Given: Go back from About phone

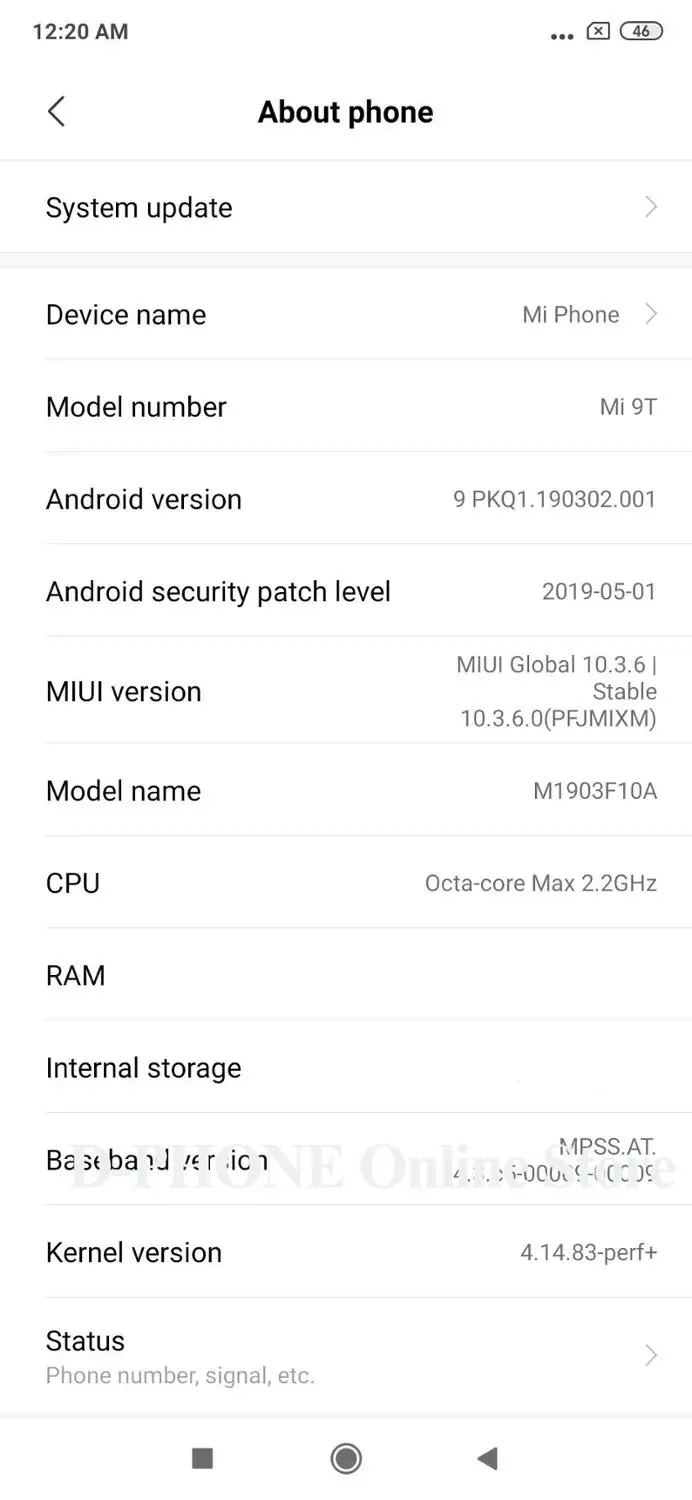Looking at the screenshot, I should (57, 111).
